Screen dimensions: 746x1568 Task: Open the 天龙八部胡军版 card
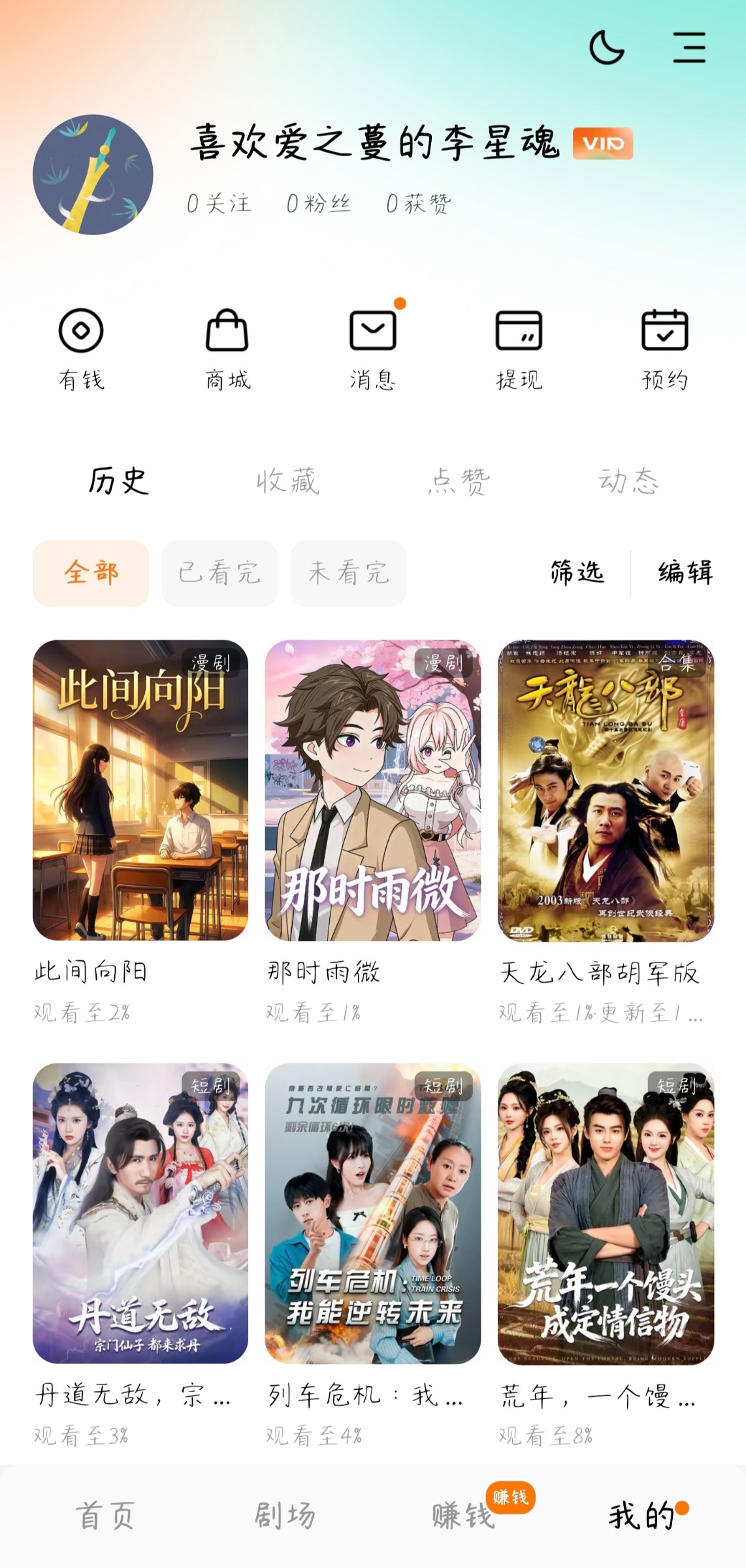click(606, 790)
